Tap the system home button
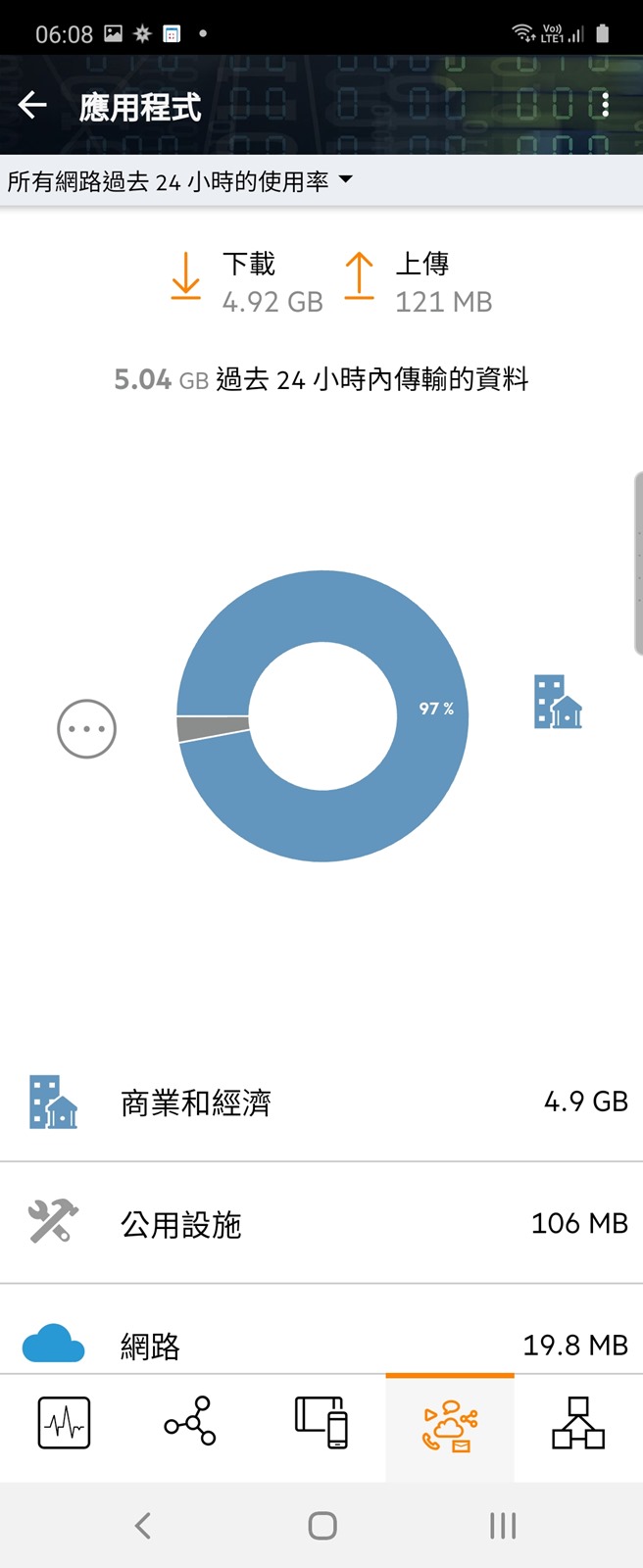 pos(321,1526)
